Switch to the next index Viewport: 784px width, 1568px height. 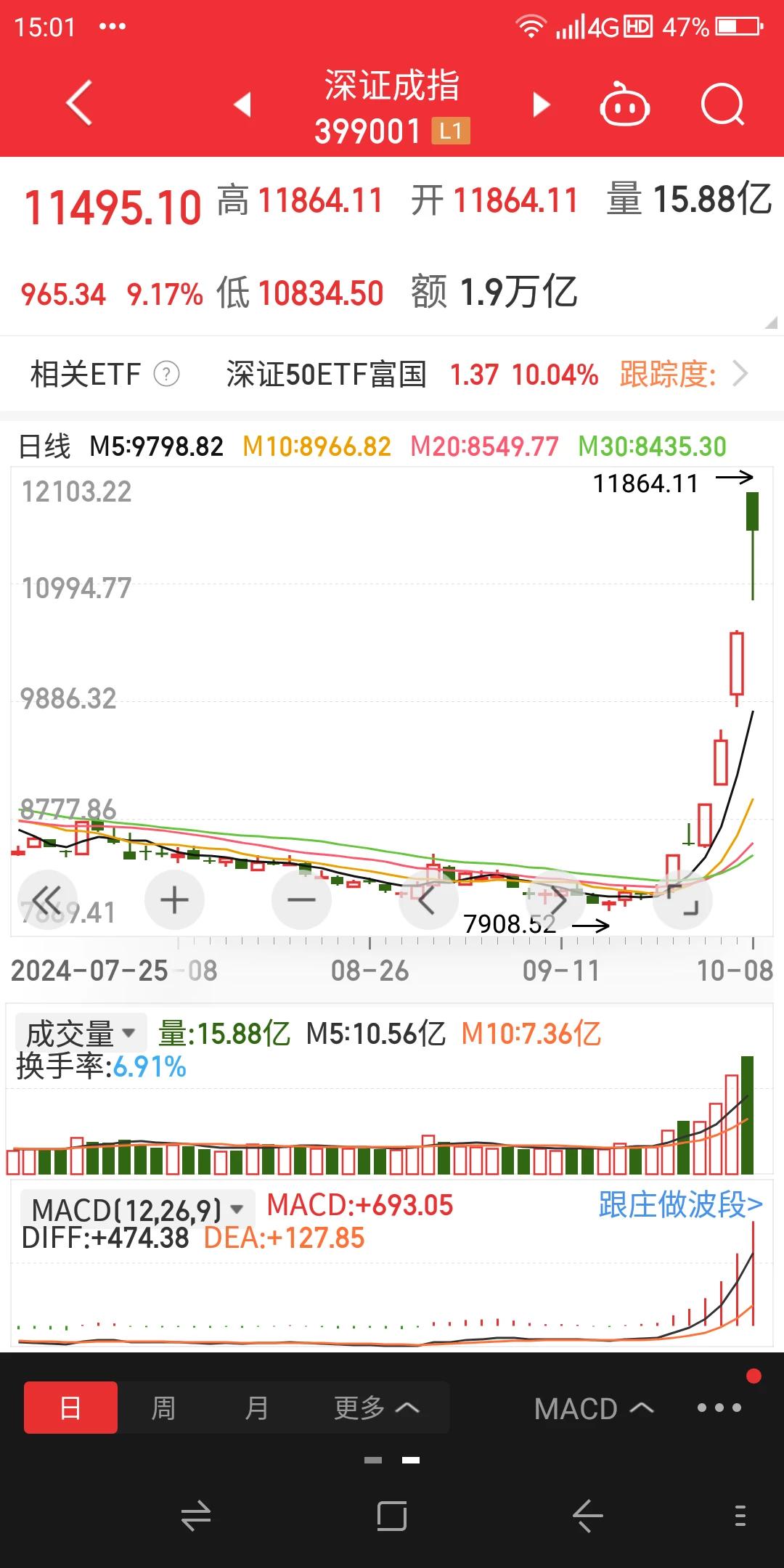tap(542, 105)
